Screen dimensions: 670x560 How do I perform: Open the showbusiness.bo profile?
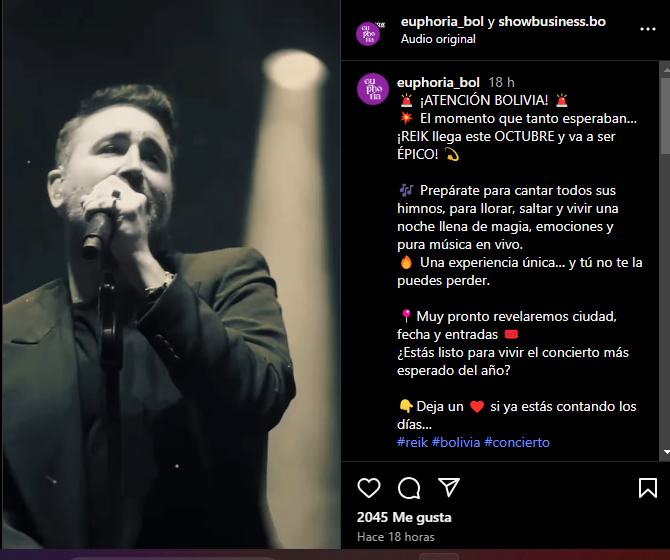(552, 22)
